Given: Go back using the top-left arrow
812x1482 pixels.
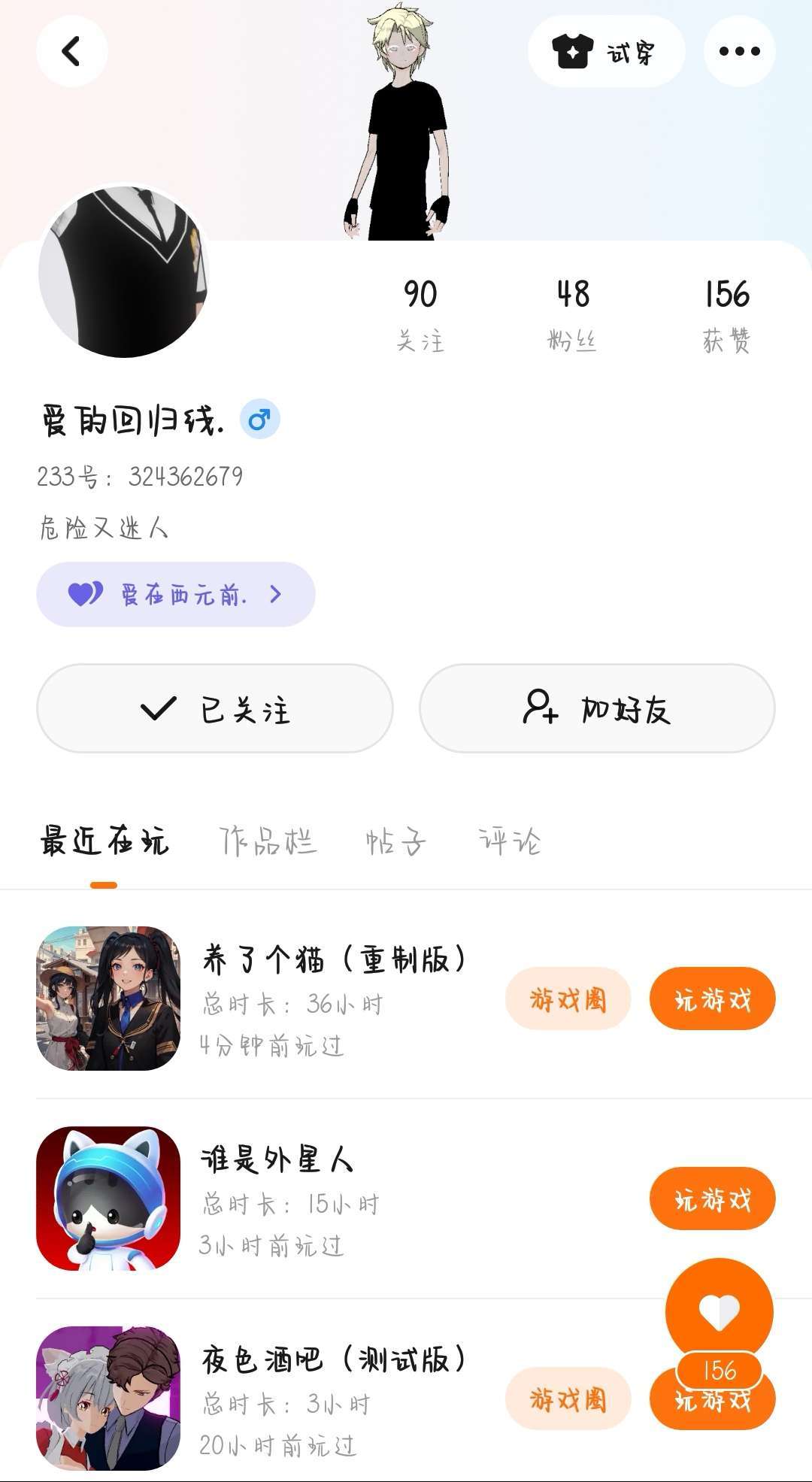Looking at the screenshot, I should pos(71,52).
